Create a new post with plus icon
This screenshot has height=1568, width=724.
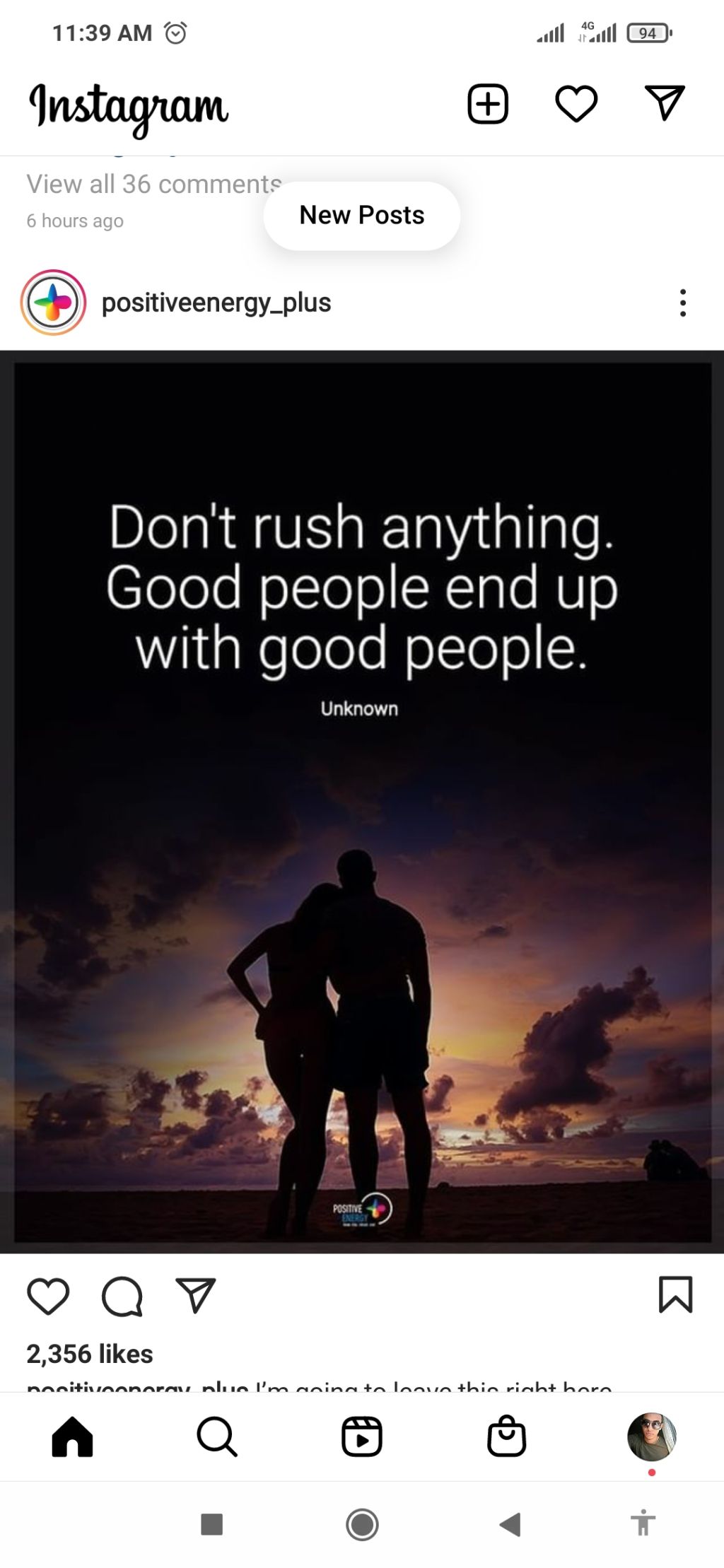tap(488, 104)
